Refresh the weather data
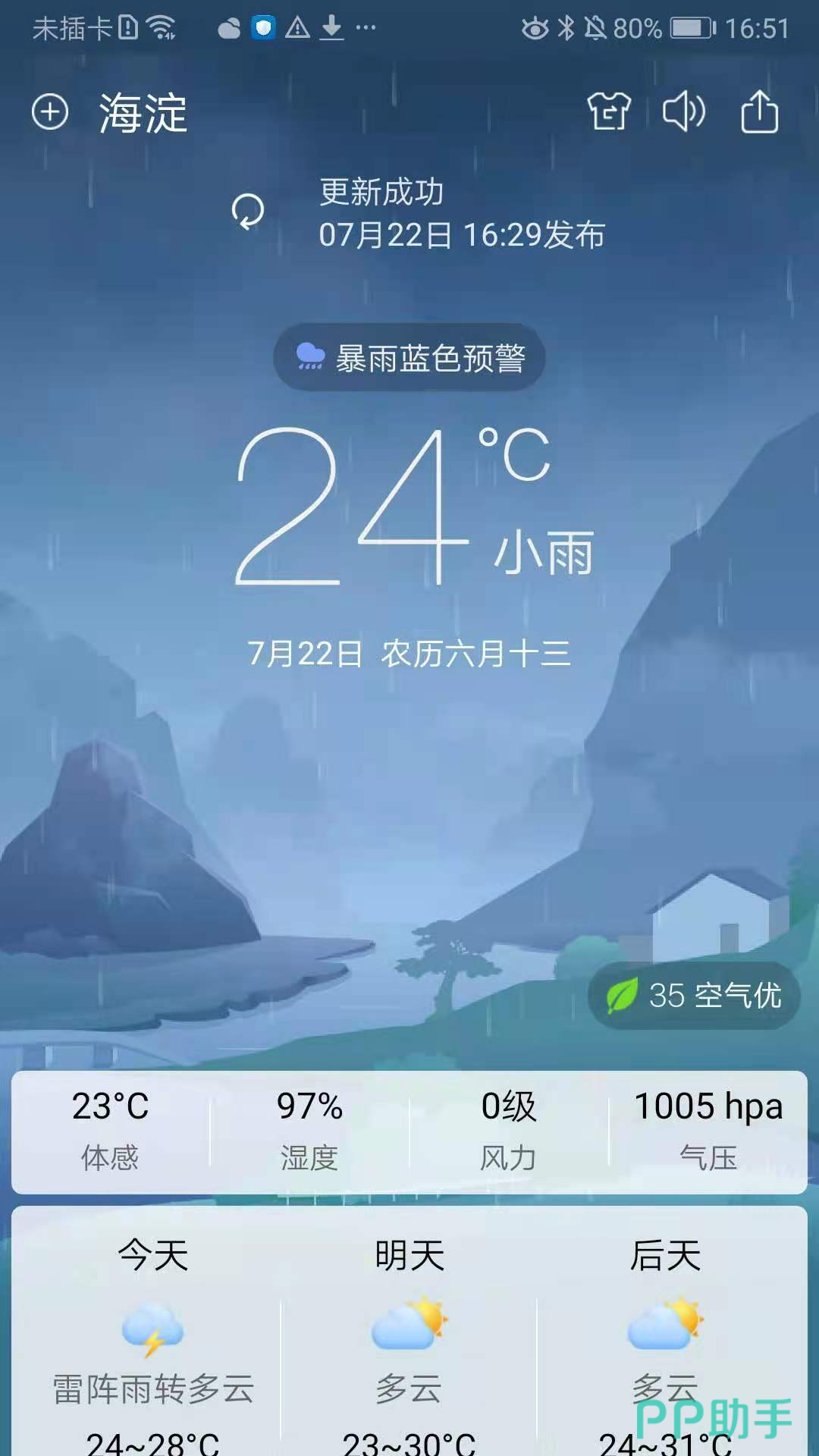 coord(248,212)
